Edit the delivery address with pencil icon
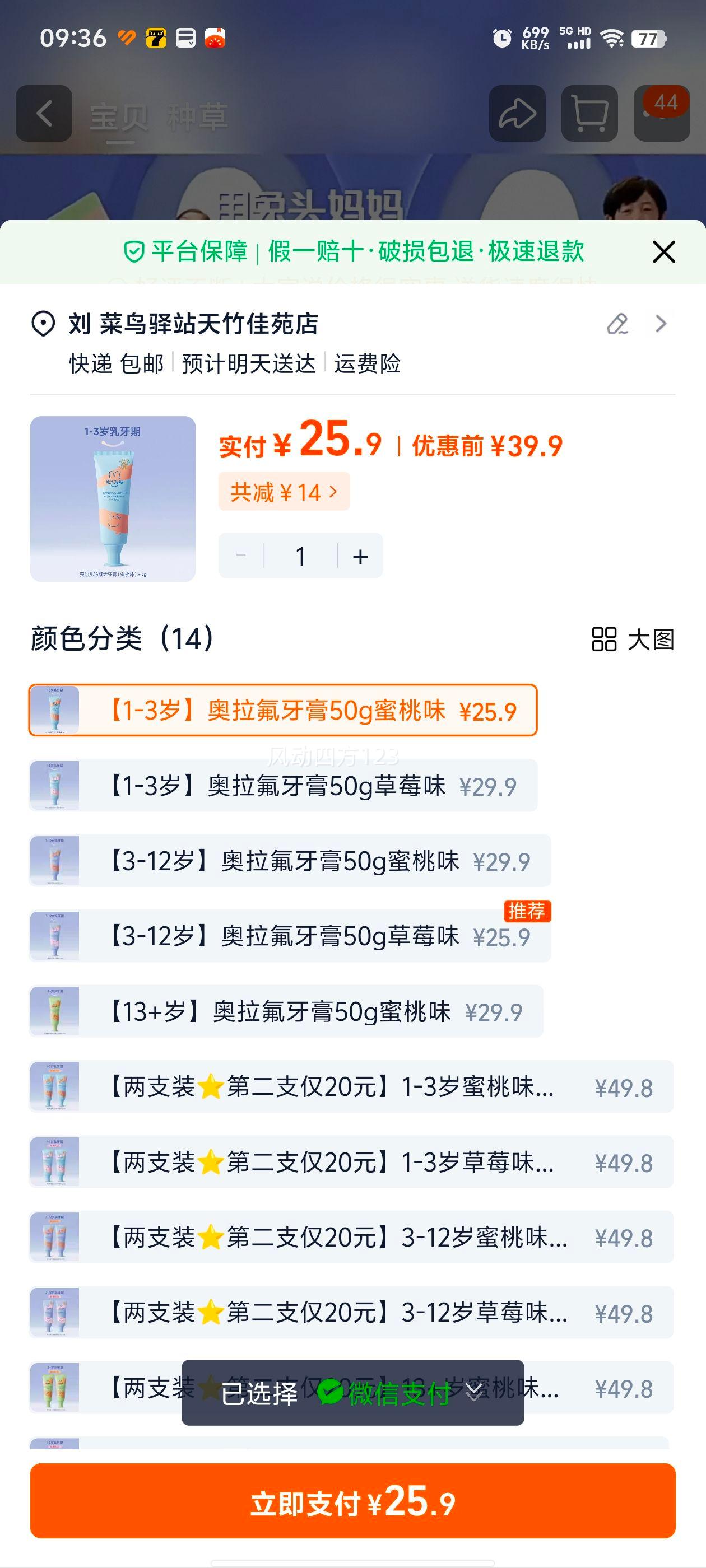This screenshot has width=706, height=1568. pyautogui.click(x=617, y=325)
